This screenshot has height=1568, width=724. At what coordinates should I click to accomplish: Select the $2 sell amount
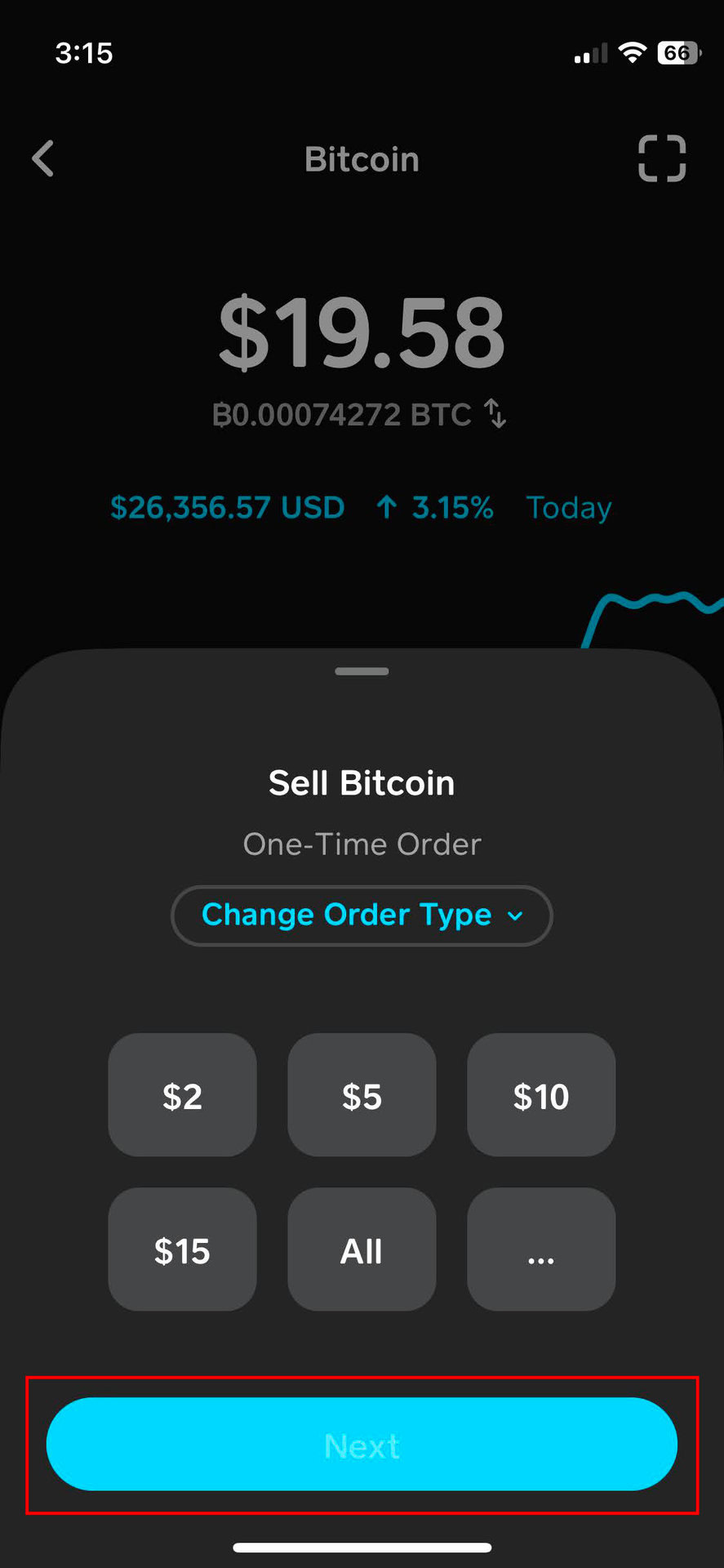pos(182,1095)
